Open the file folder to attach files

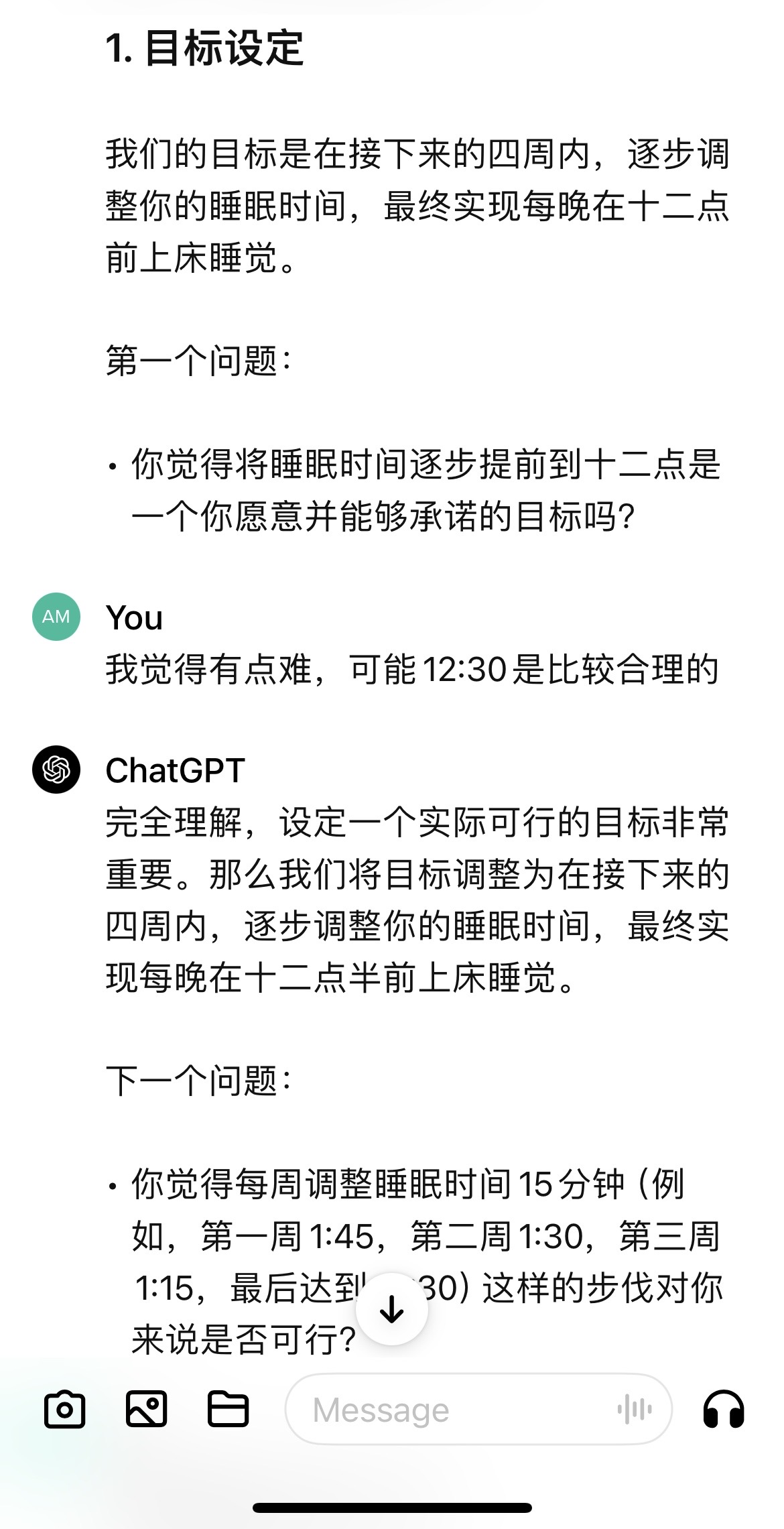click(228, 1408)
